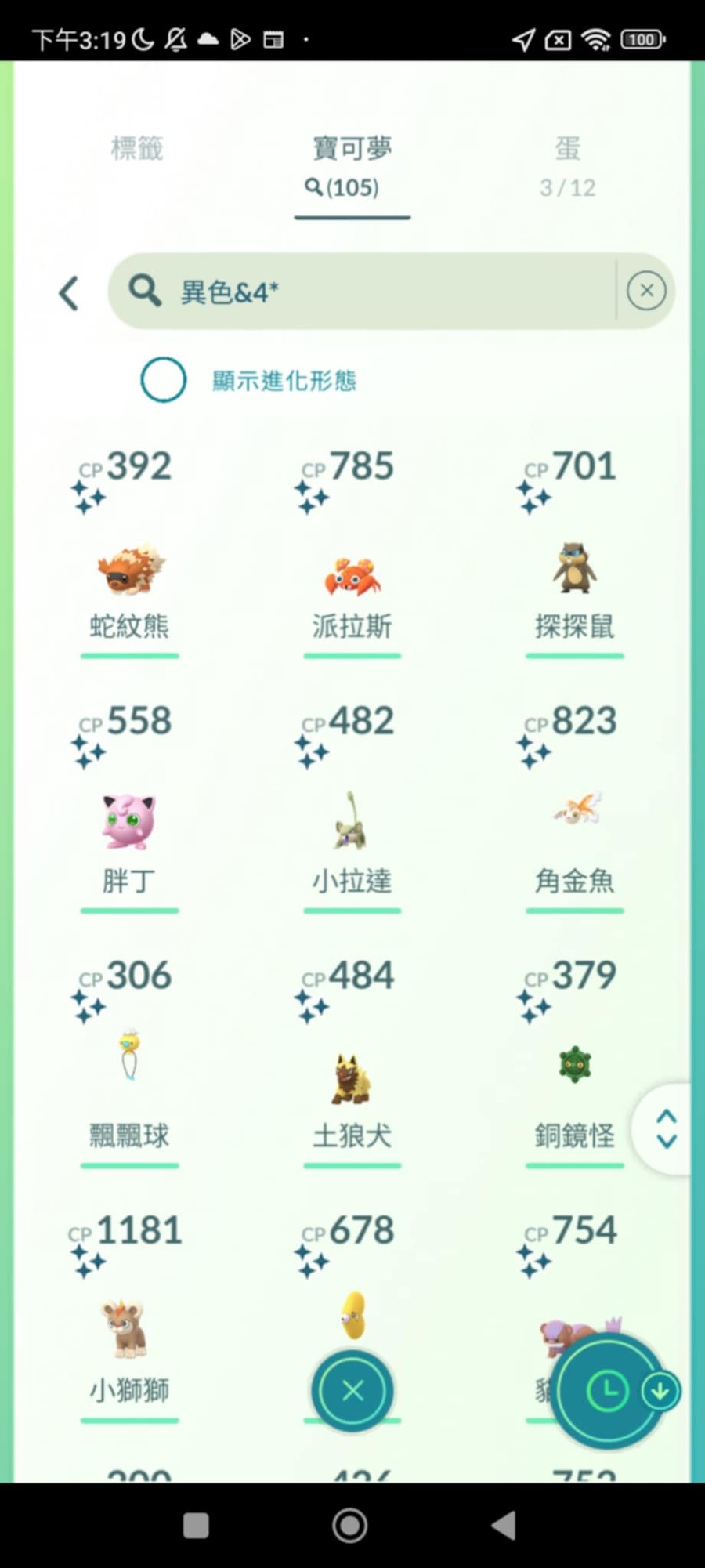
Task: Switch to the 標籤 tab
Action: (137, 148)
